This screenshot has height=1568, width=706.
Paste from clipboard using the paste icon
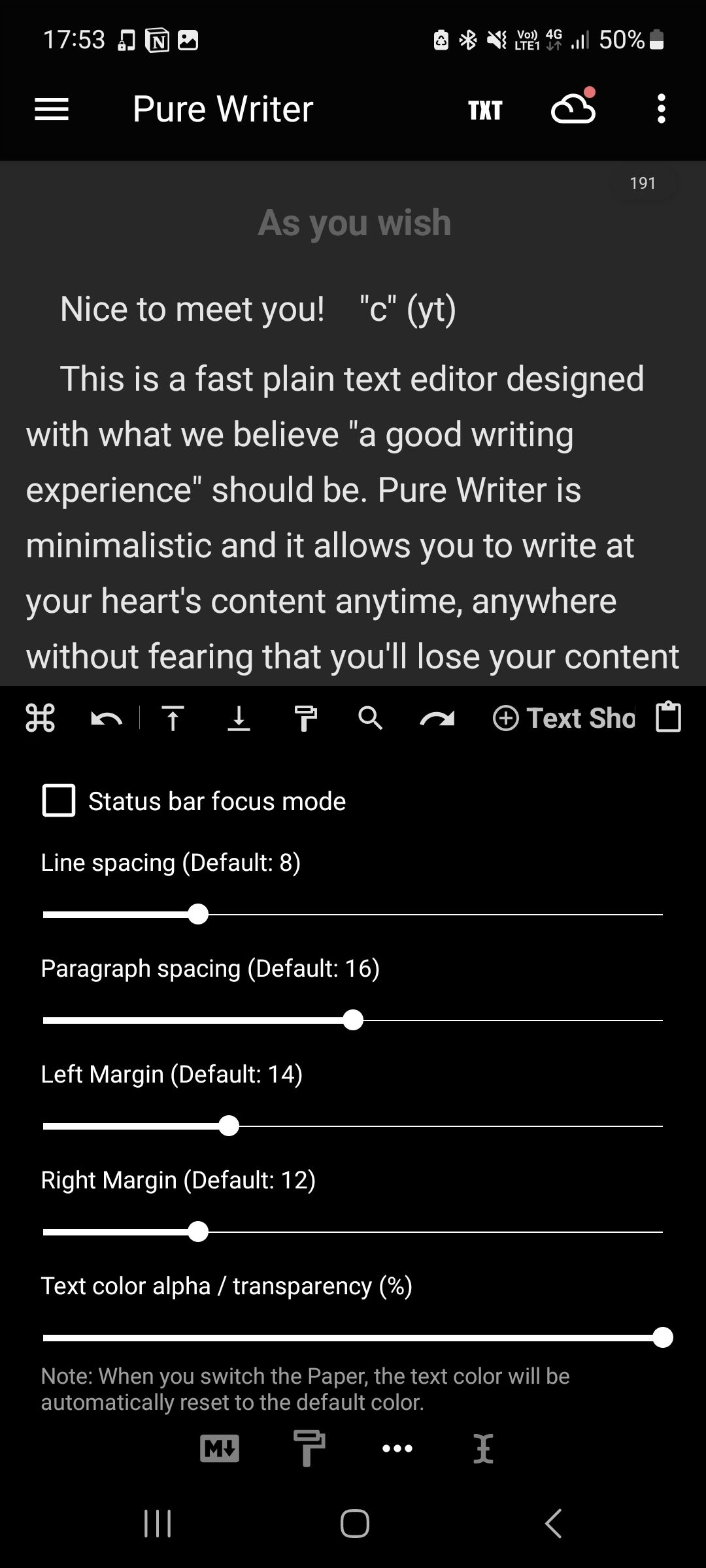(x=667, y=717)
